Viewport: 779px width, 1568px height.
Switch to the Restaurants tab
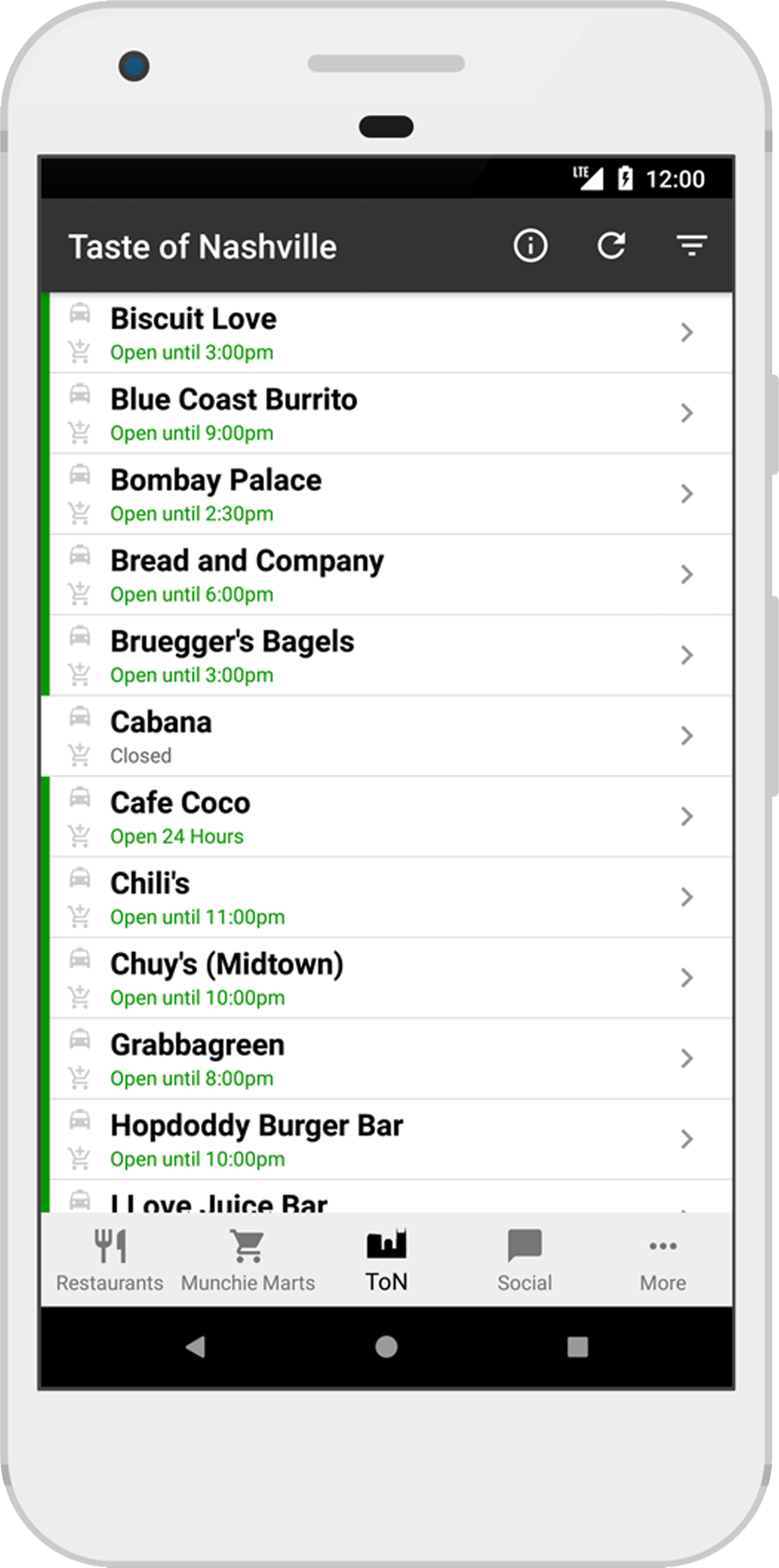[x=110, y=1260]
